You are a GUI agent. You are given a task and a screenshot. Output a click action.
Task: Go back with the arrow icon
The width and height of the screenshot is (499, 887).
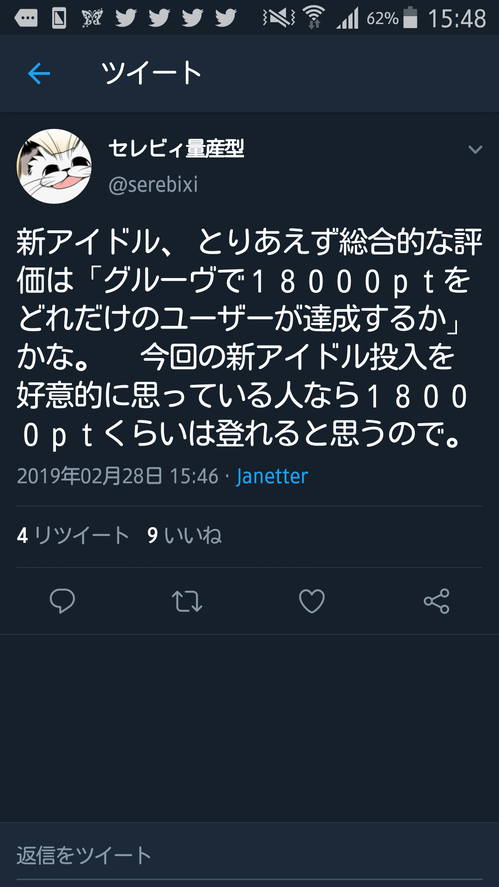pos(39,74)
